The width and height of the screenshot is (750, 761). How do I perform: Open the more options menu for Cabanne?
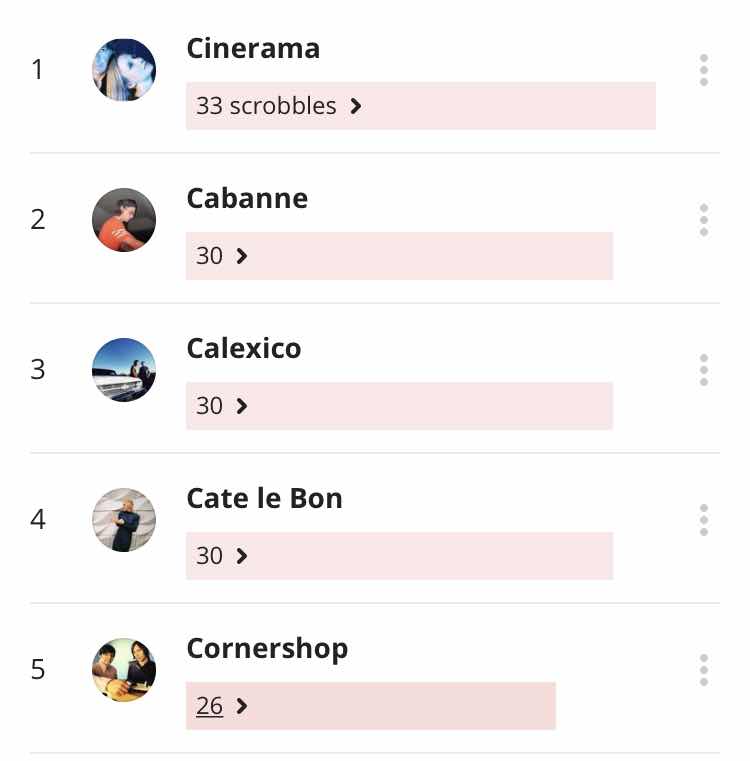click(704, 220)
